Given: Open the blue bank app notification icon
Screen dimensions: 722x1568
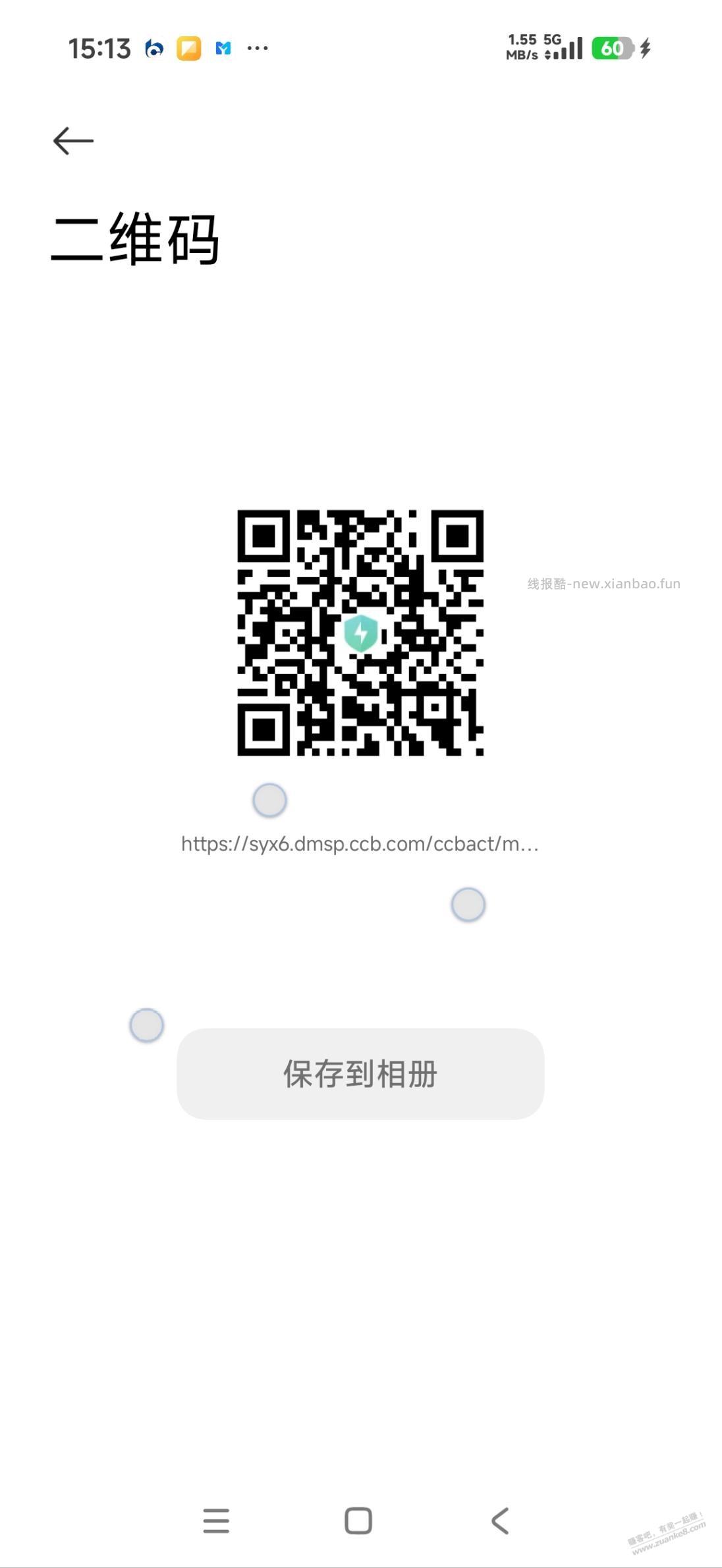Looking at the screenshot, I should pos(153,48).
